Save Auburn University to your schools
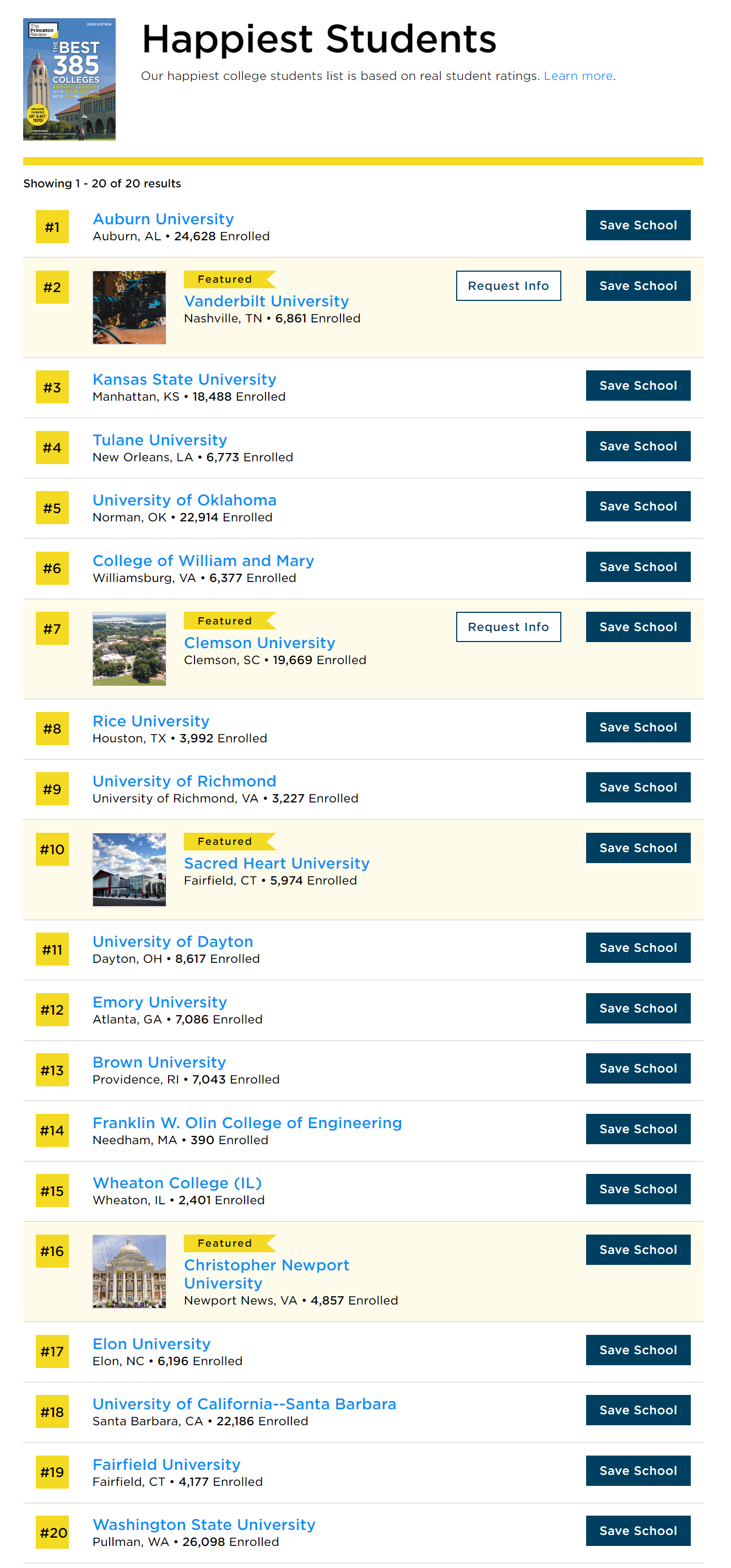Viewport: 731px width, 1568px height. [637, 225]
